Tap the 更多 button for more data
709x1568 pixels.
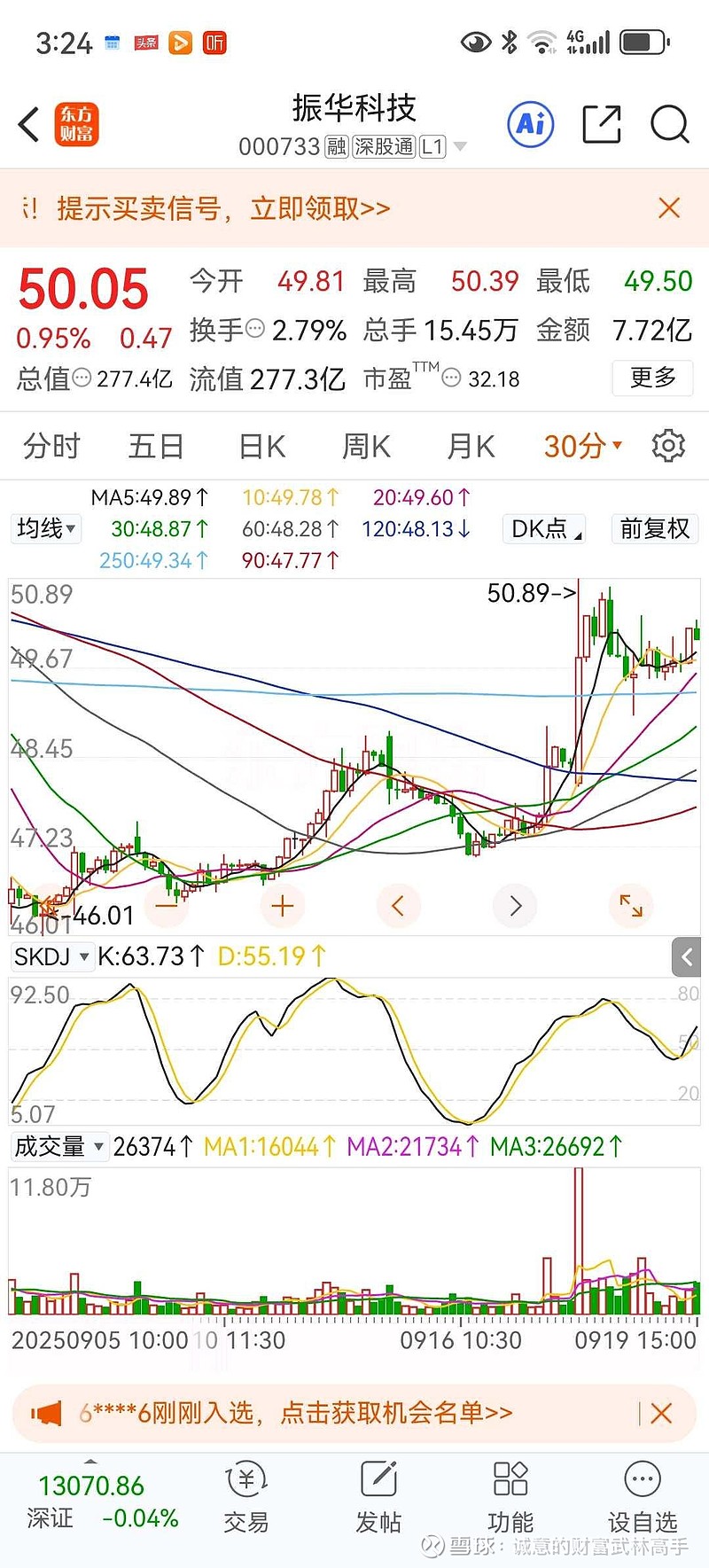tap(653, 378)
